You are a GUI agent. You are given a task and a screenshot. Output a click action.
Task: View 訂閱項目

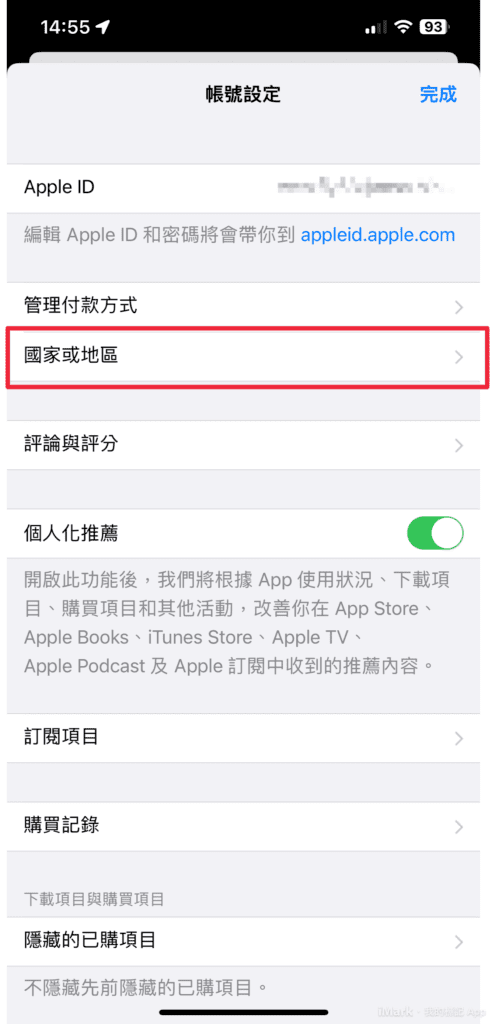coord(243,737)
